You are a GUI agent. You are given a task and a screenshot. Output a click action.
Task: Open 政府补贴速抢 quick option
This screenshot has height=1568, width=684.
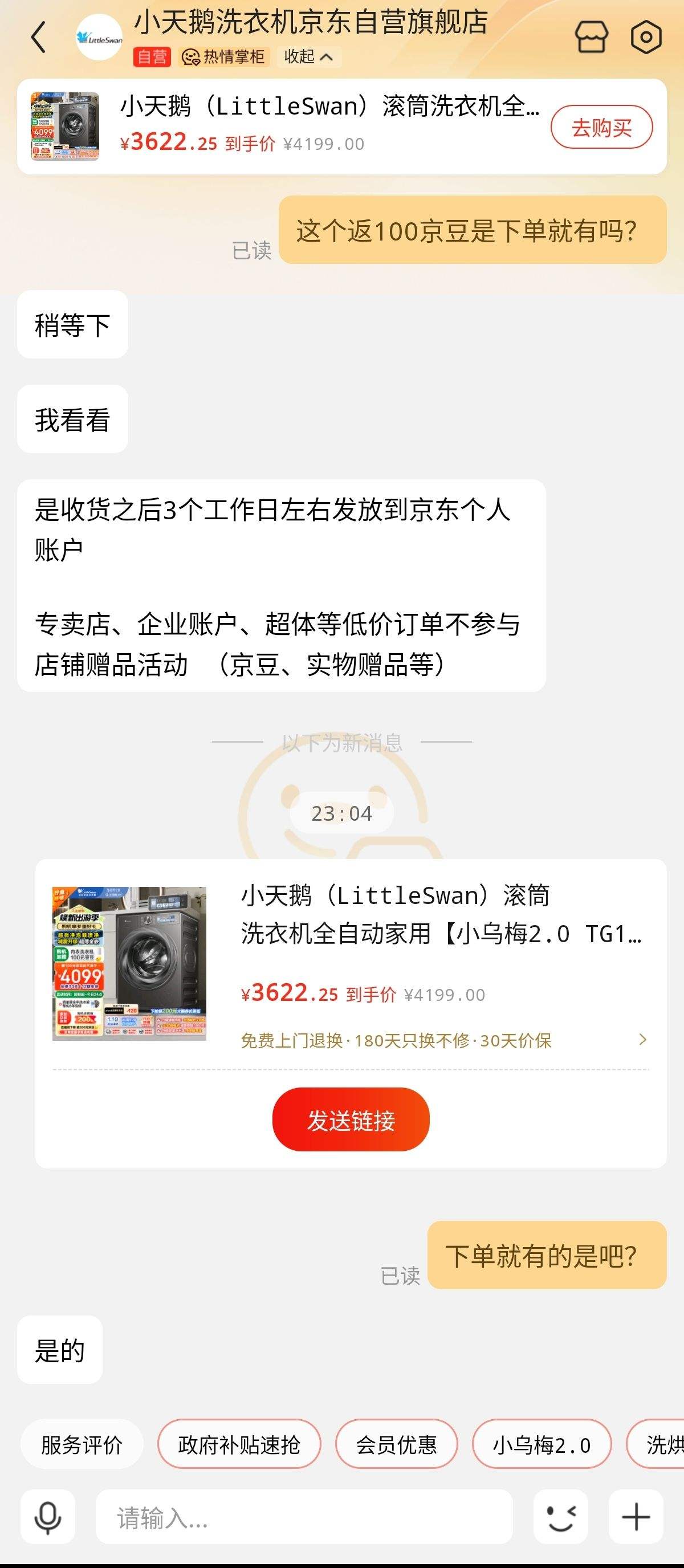point(240,1444)
